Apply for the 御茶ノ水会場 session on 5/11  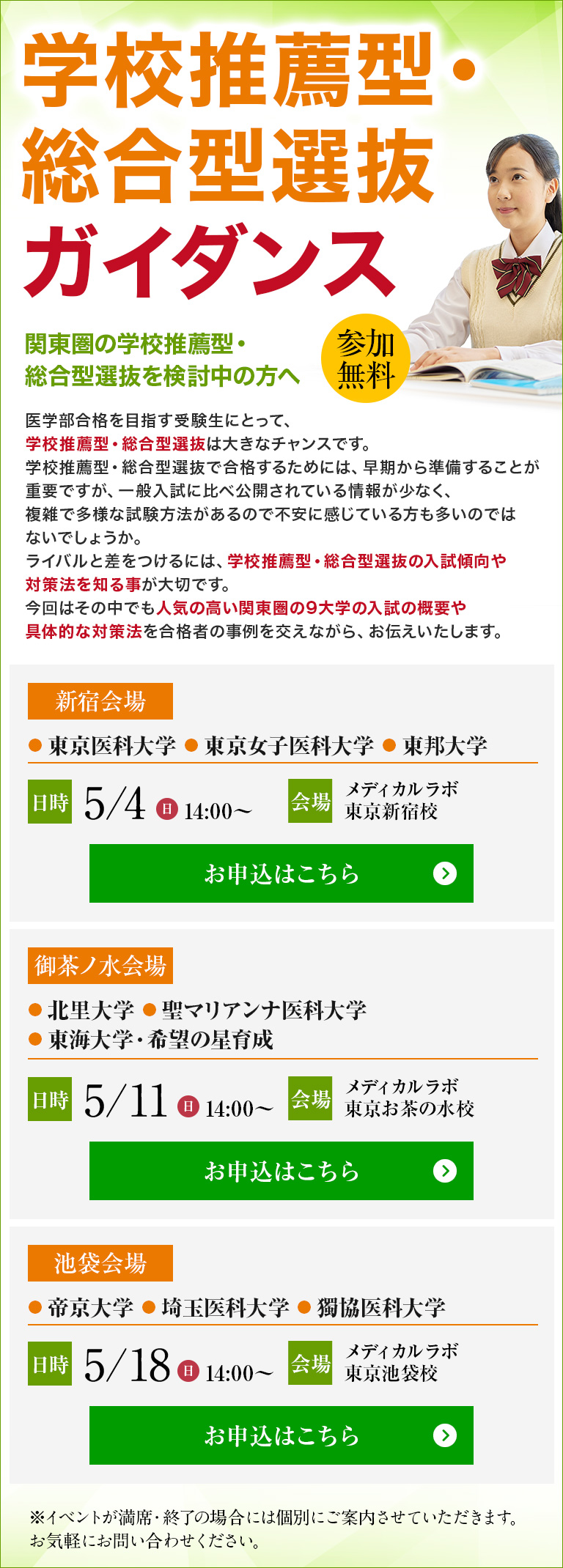coord(281,1171)
